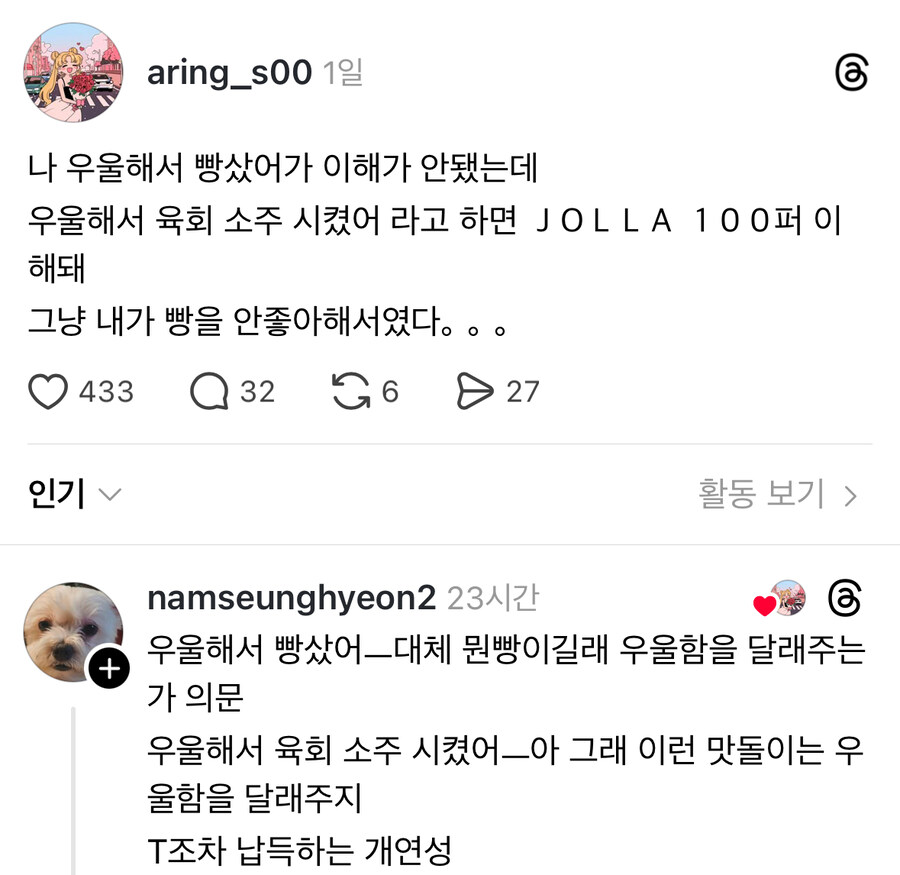Open namseunghyeon2's profile name

(291, 599)
